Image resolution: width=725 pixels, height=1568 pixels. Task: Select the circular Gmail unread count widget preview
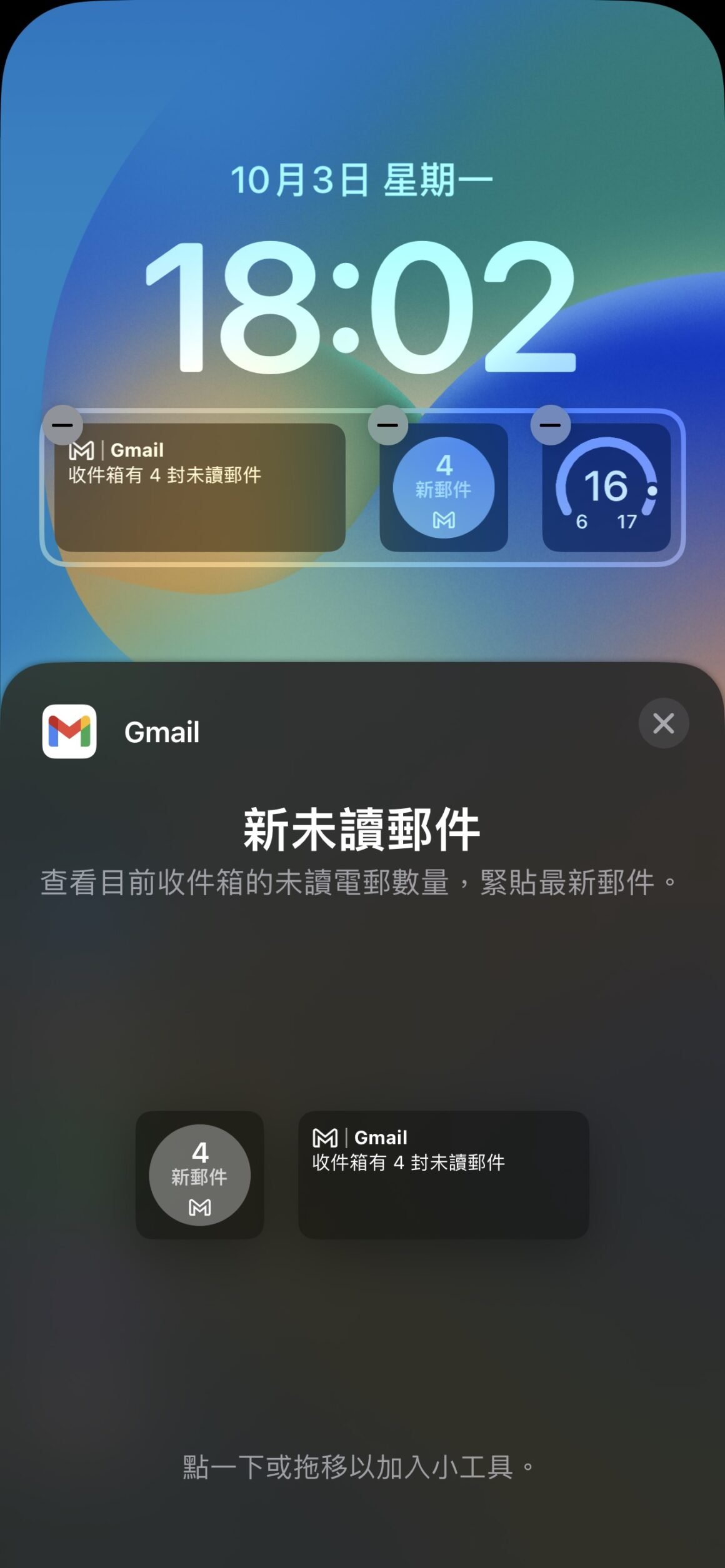click(x=200, y=1176)
